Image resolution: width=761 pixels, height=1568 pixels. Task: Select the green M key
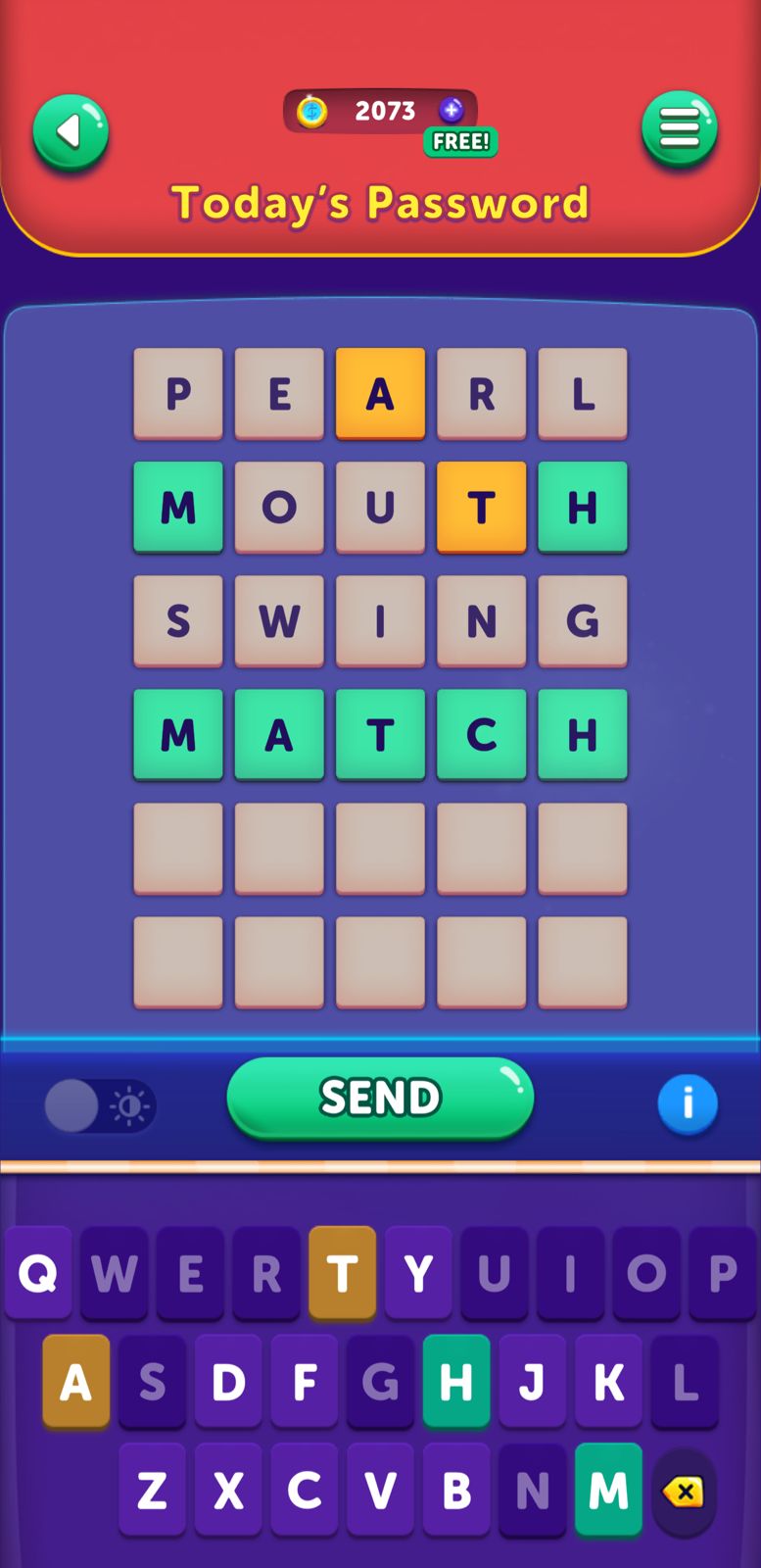pyautogui.click(x=608, y=1490)
